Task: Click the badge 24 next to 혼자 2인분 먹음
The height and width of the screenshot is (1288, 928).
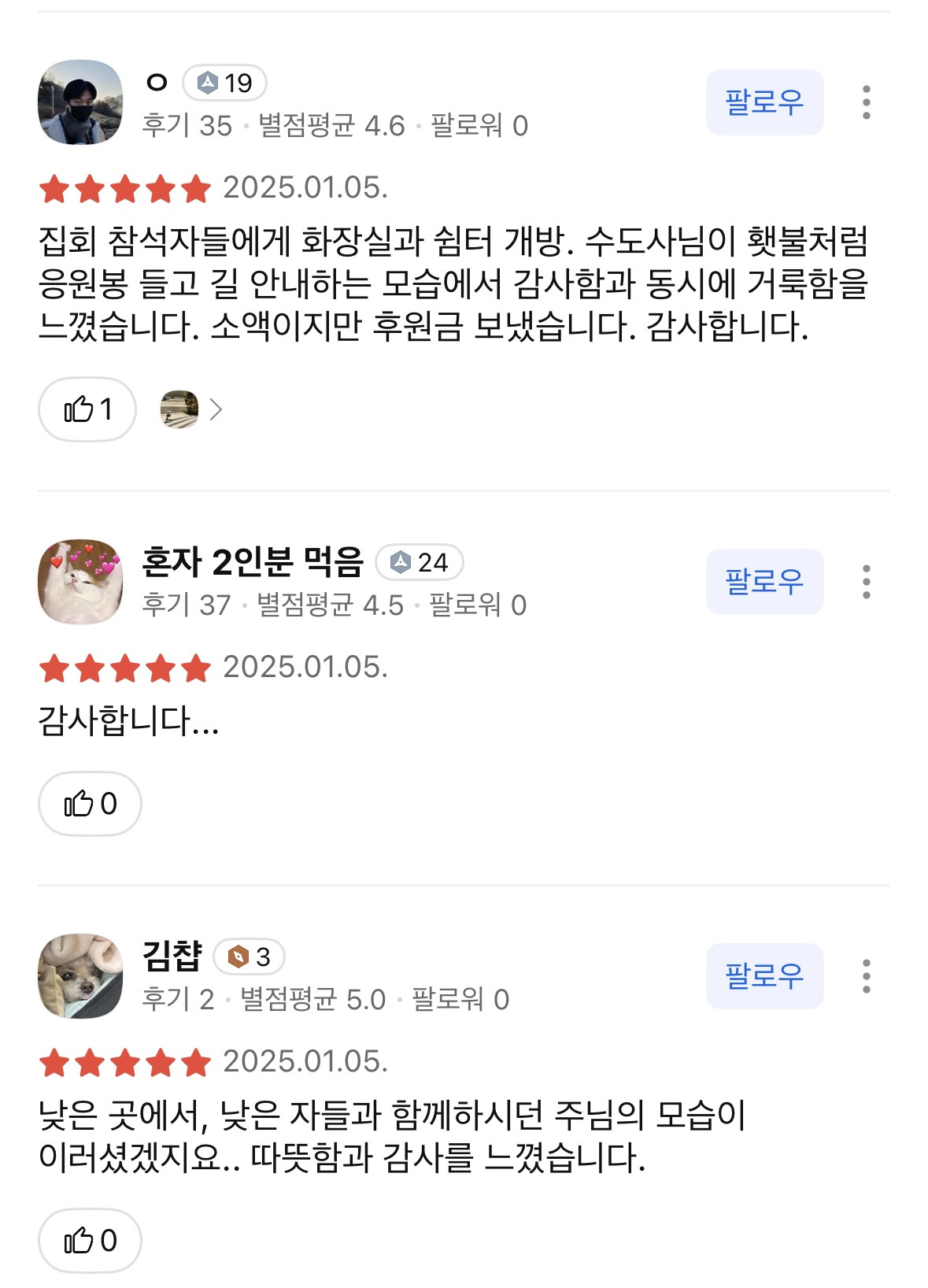Action: [420, 562]
